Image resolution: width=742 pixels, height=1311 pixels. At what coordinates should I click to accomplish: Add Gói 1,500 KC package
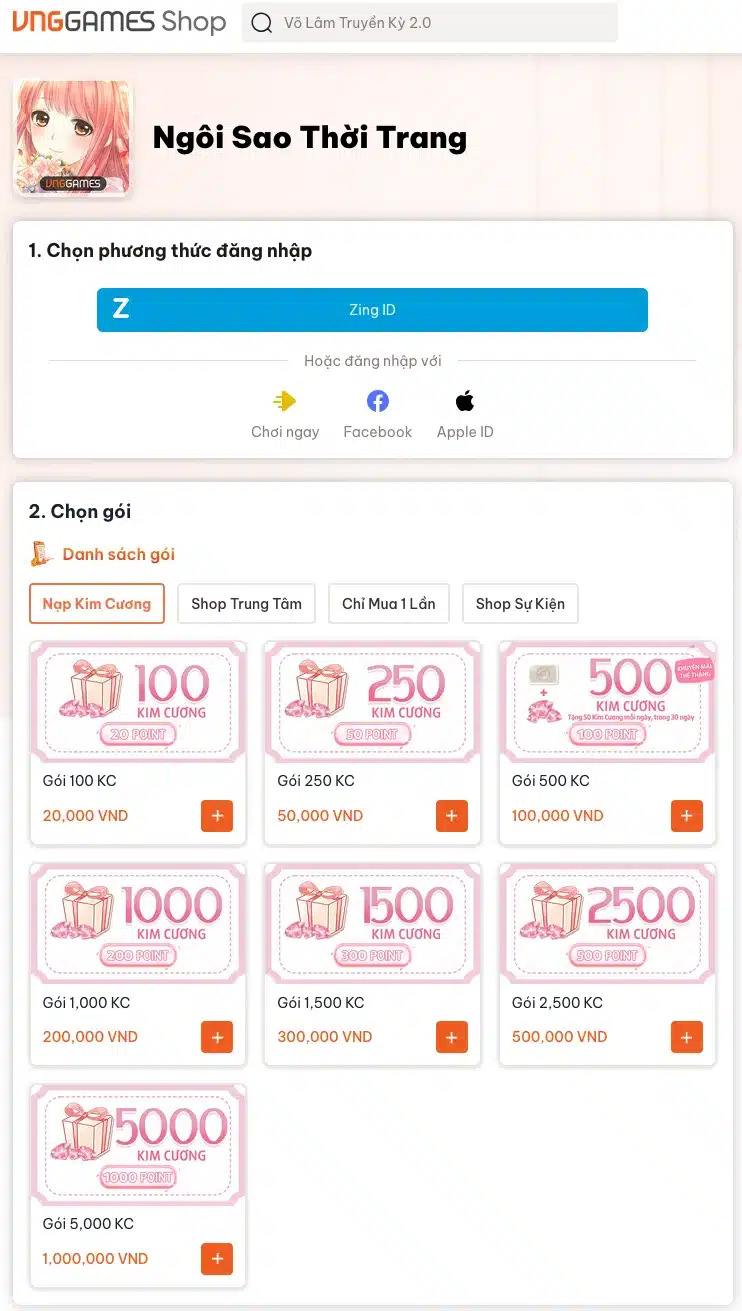(451, 1037)
